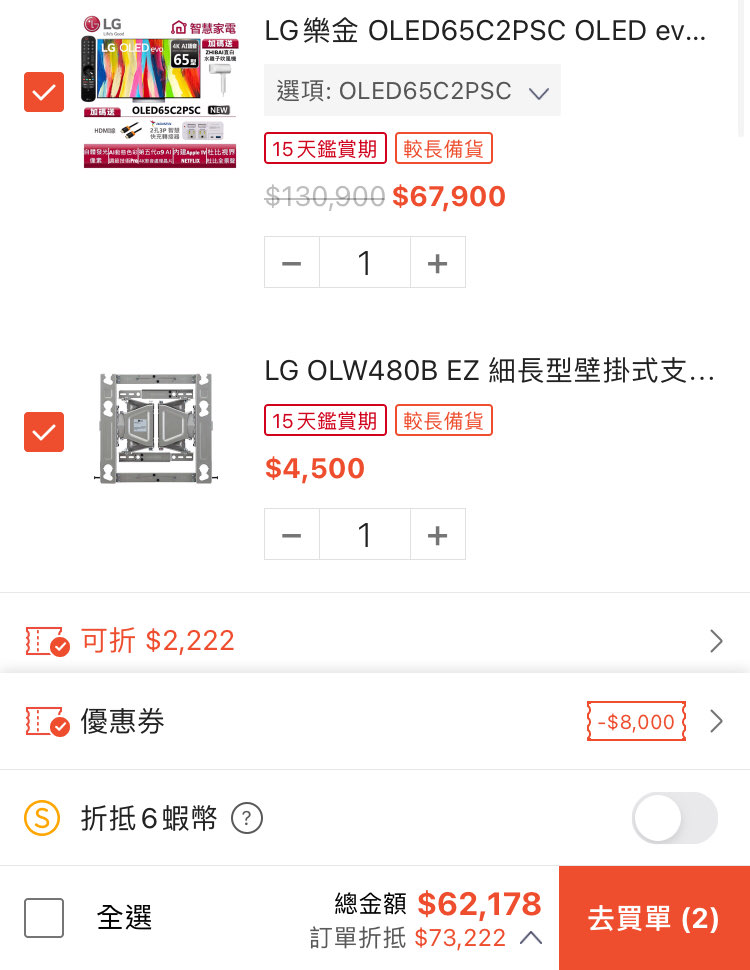Increase quantity of the OLW480B wall mount
Viewport: 750px width, 970px height.
click(437, 535)
